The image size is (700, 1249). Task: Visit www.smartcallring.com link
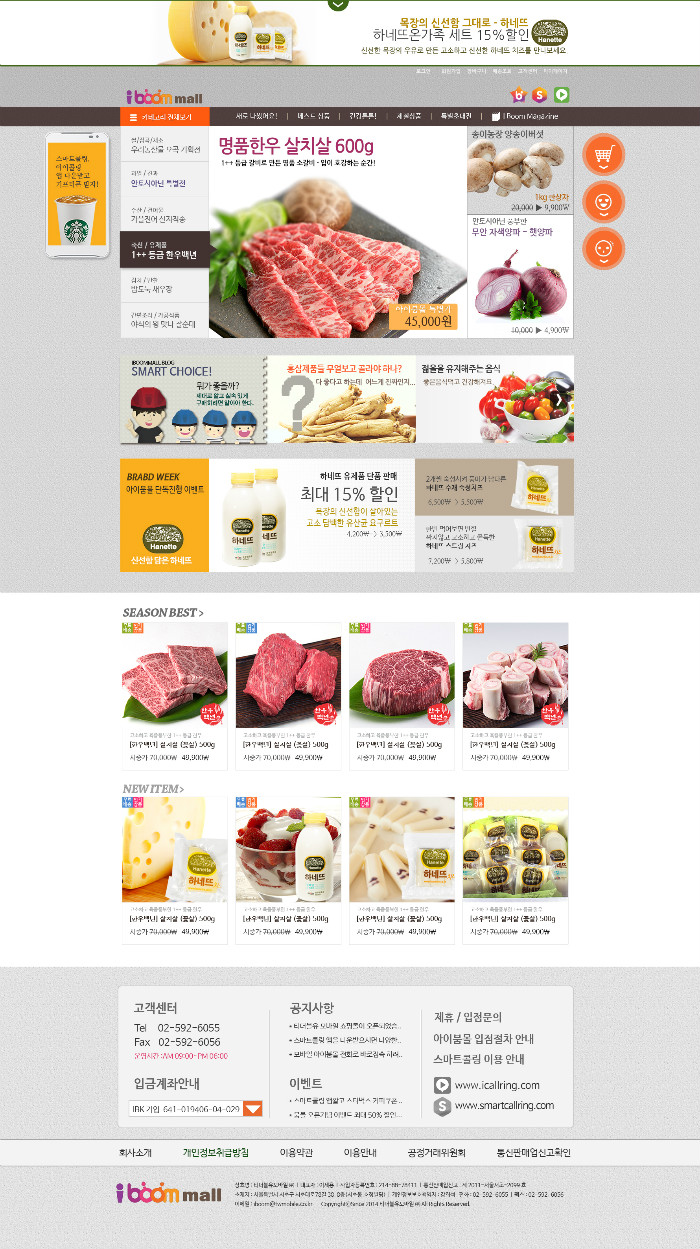click(x=503, y=1105)
